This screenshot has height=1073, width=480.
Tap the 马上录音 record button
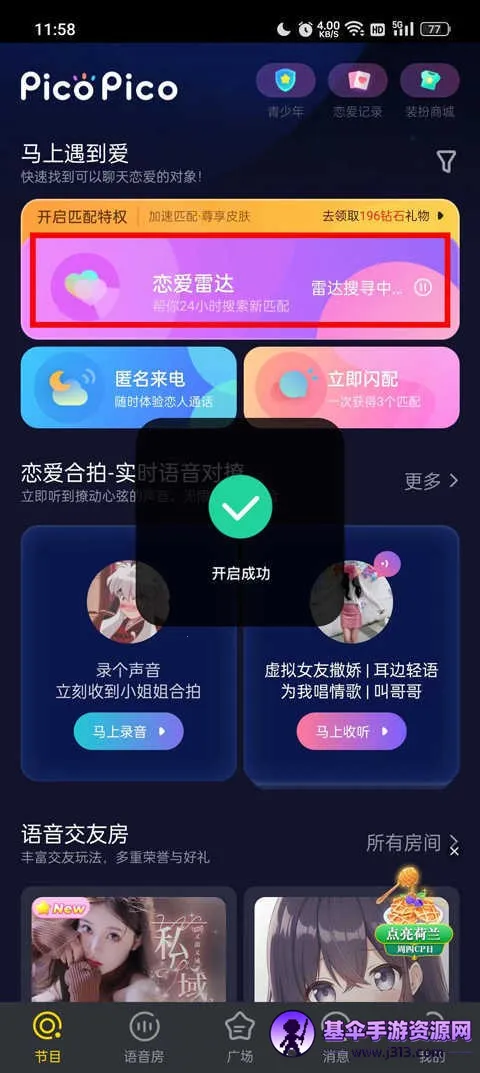[129, 732]
